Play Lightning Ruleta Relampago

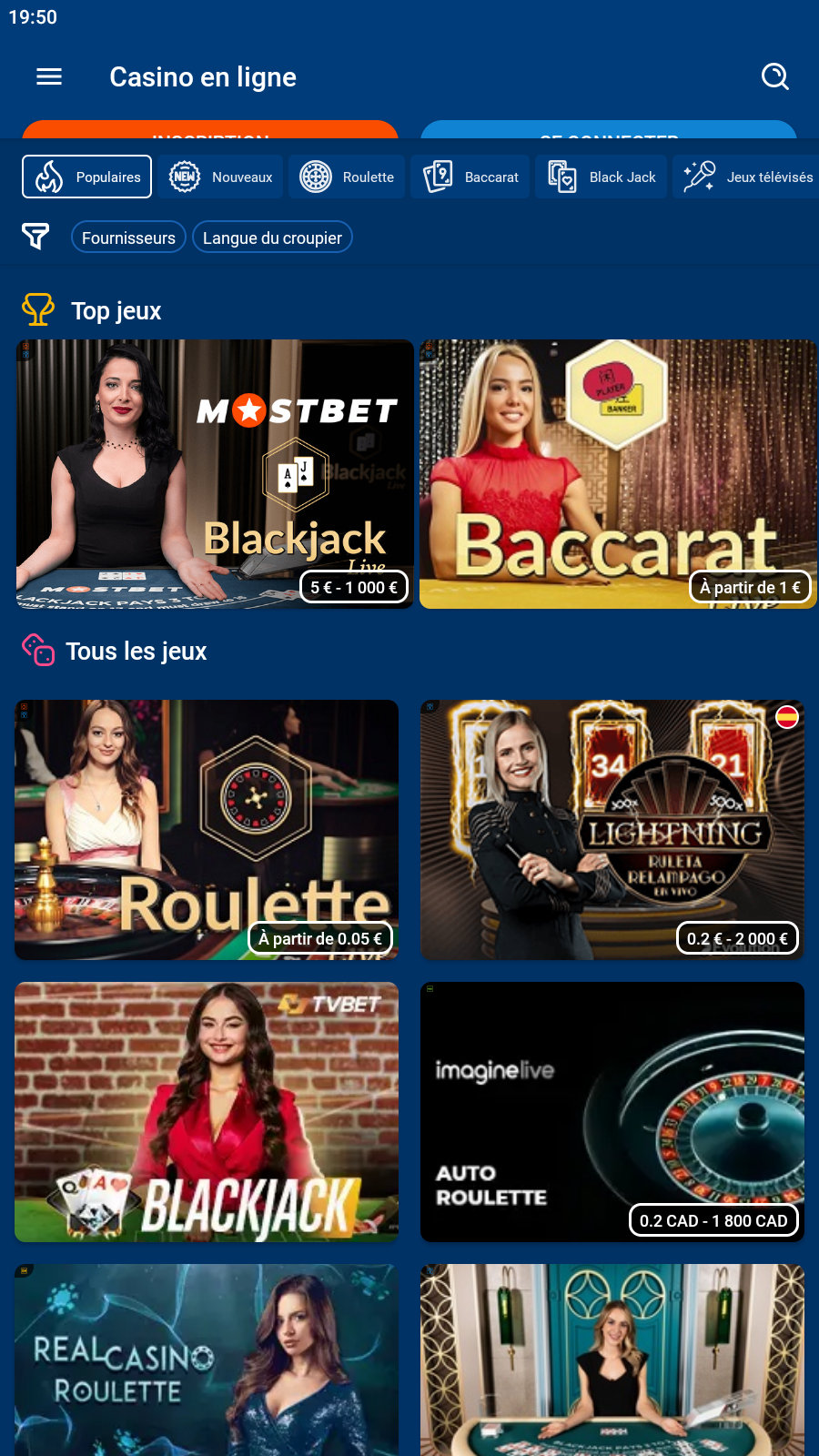pos(612,829)
